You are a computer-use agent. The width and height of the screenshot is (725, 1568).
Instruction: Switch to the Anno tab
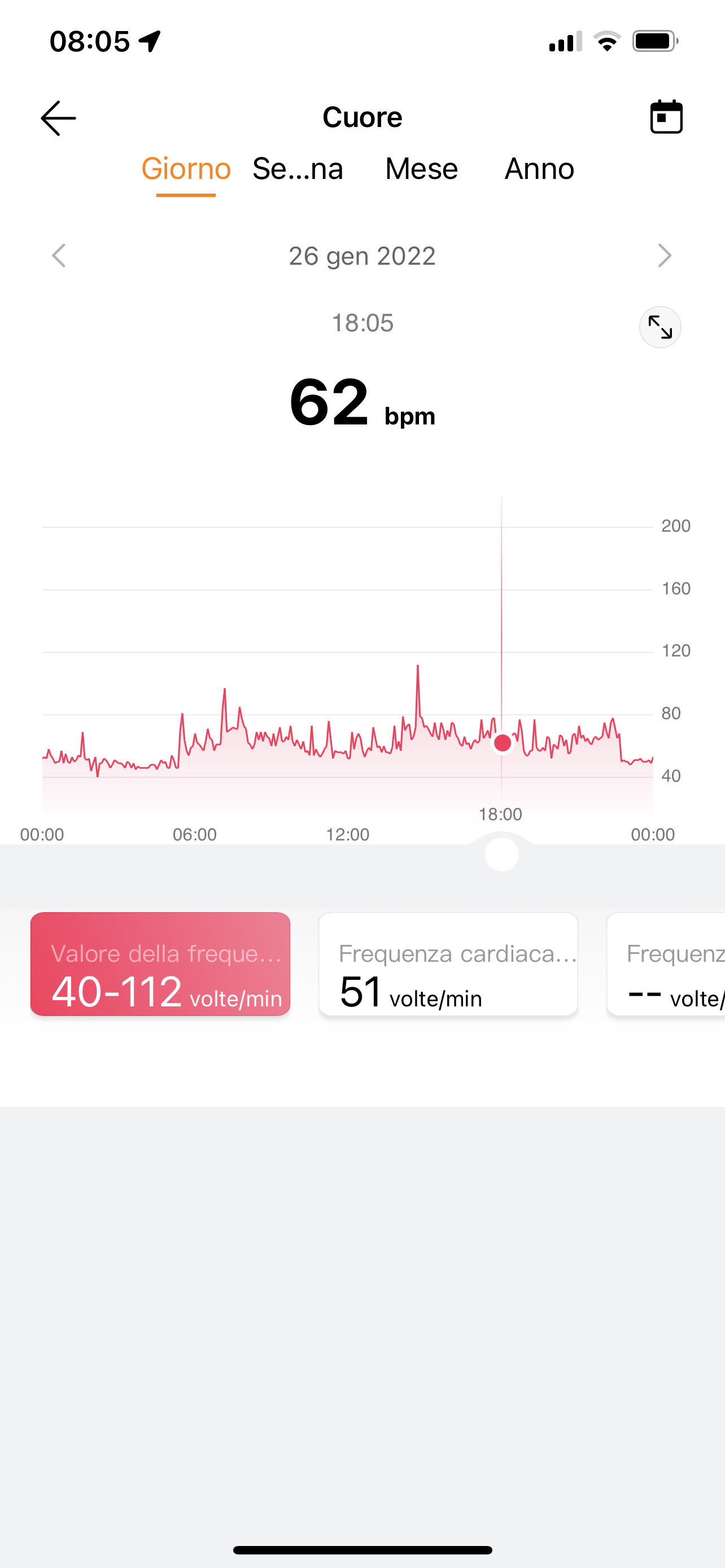tap(539, 169)
